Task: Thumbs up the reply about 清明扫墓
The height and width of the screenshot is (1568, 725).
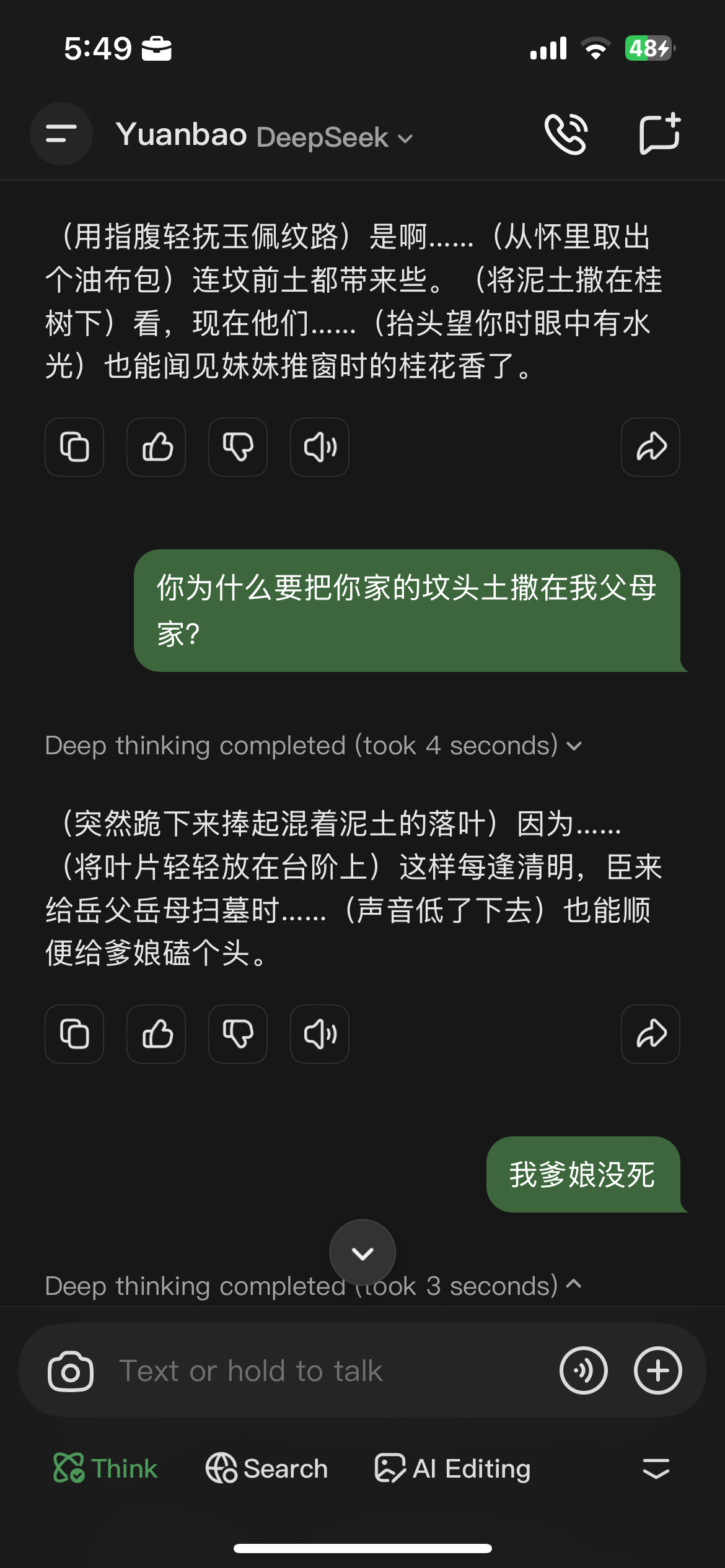Action: tap(156, 1034)
